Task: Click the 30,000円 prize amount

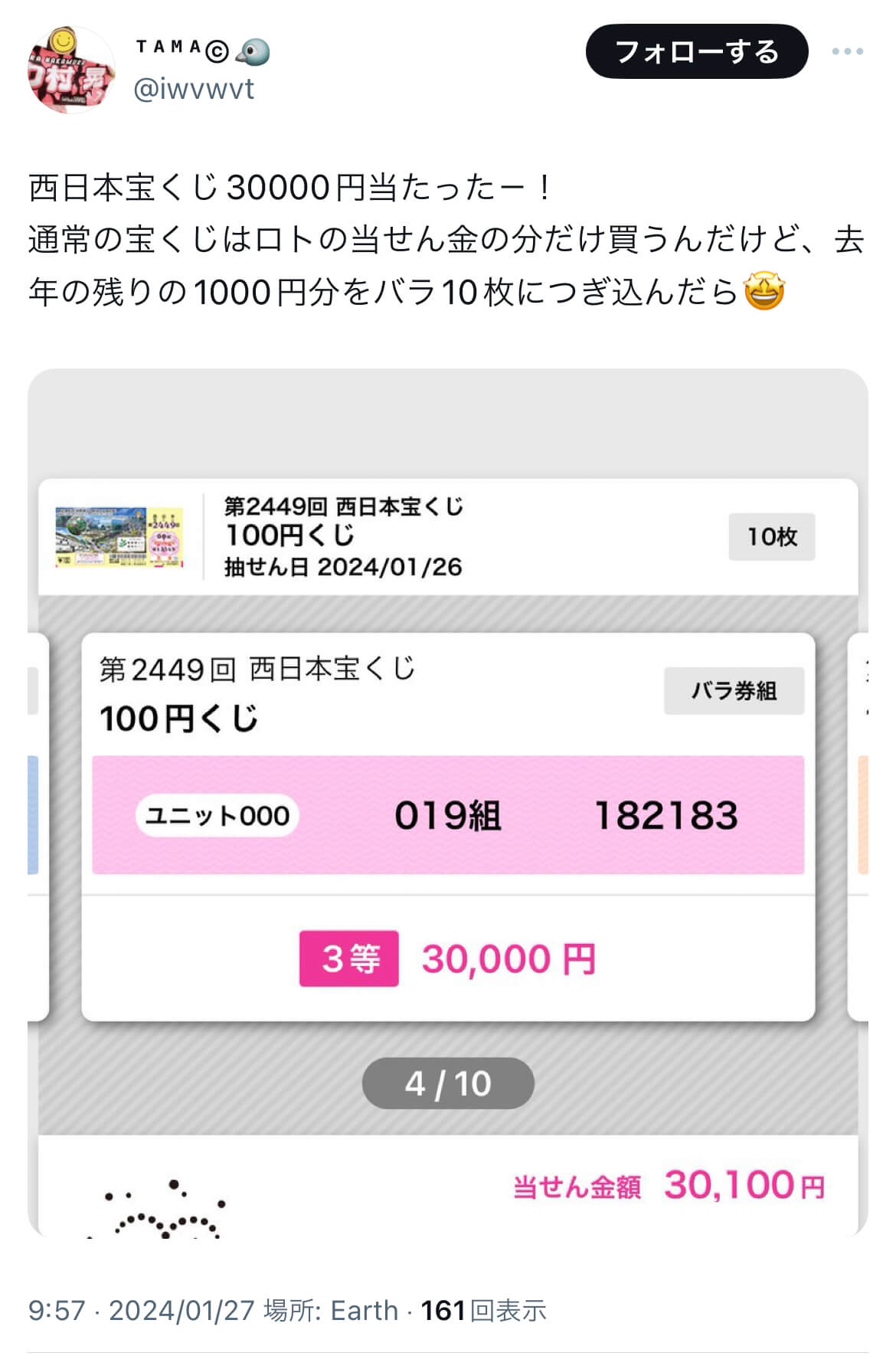Action: pyautogui.click(x=510, y=958)
